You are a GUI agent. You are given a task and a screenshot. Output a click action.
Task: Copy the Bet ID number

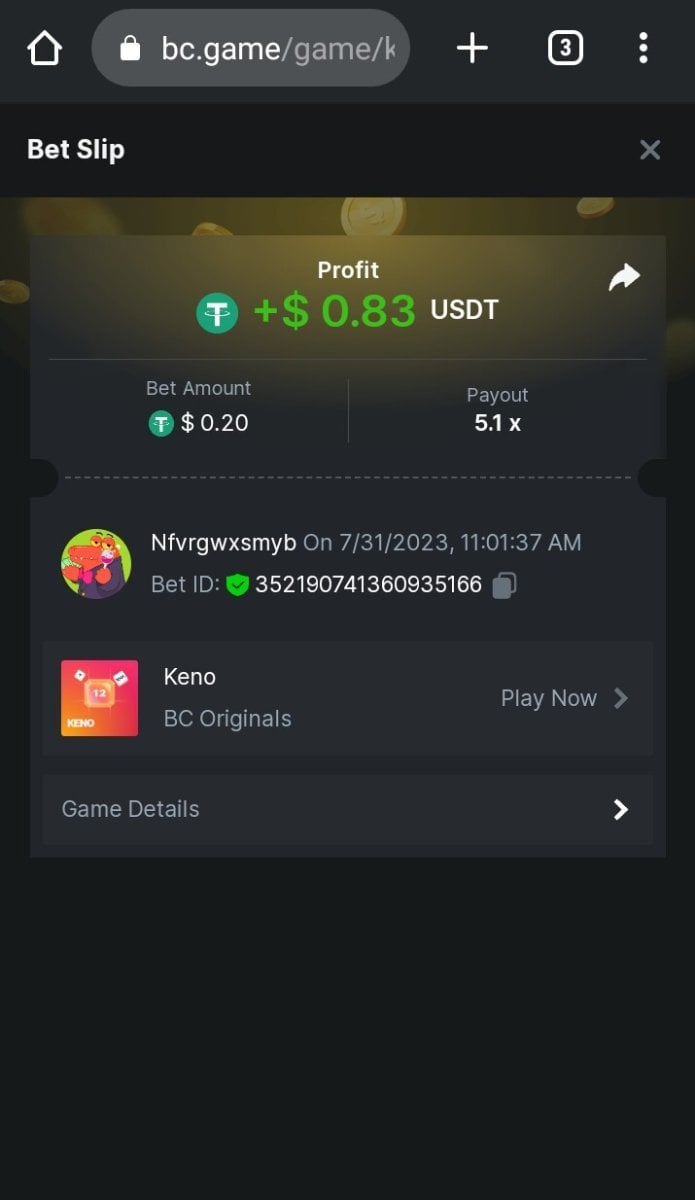[505, 585]
